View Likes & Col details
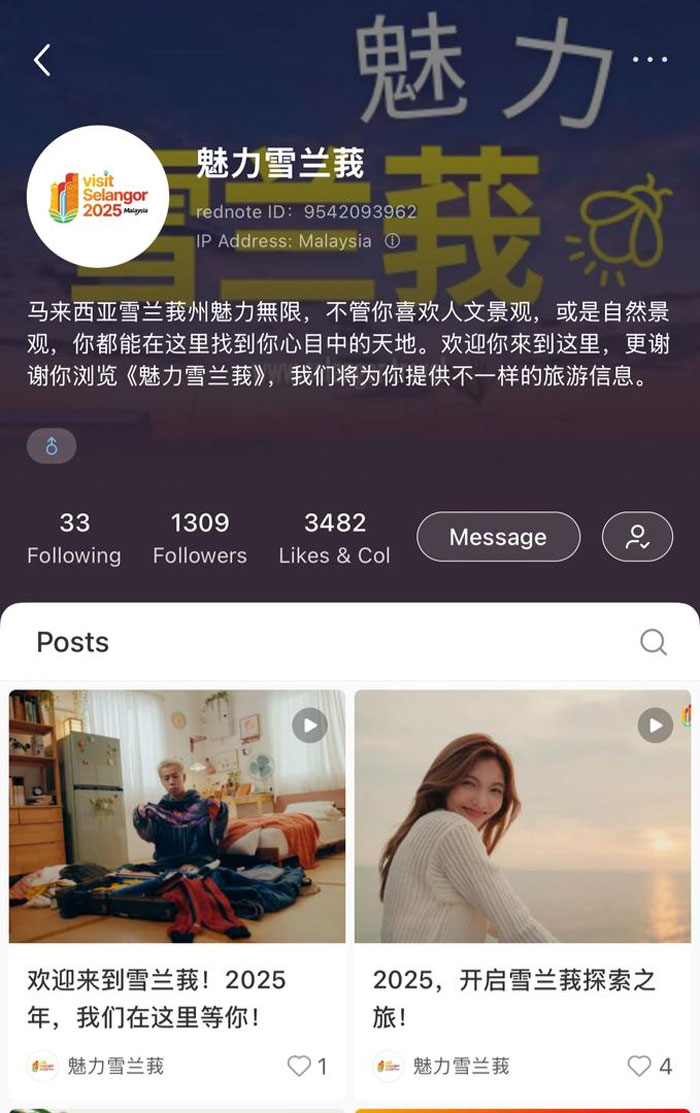The image size is (700, 1113). [x=334, y=537]
